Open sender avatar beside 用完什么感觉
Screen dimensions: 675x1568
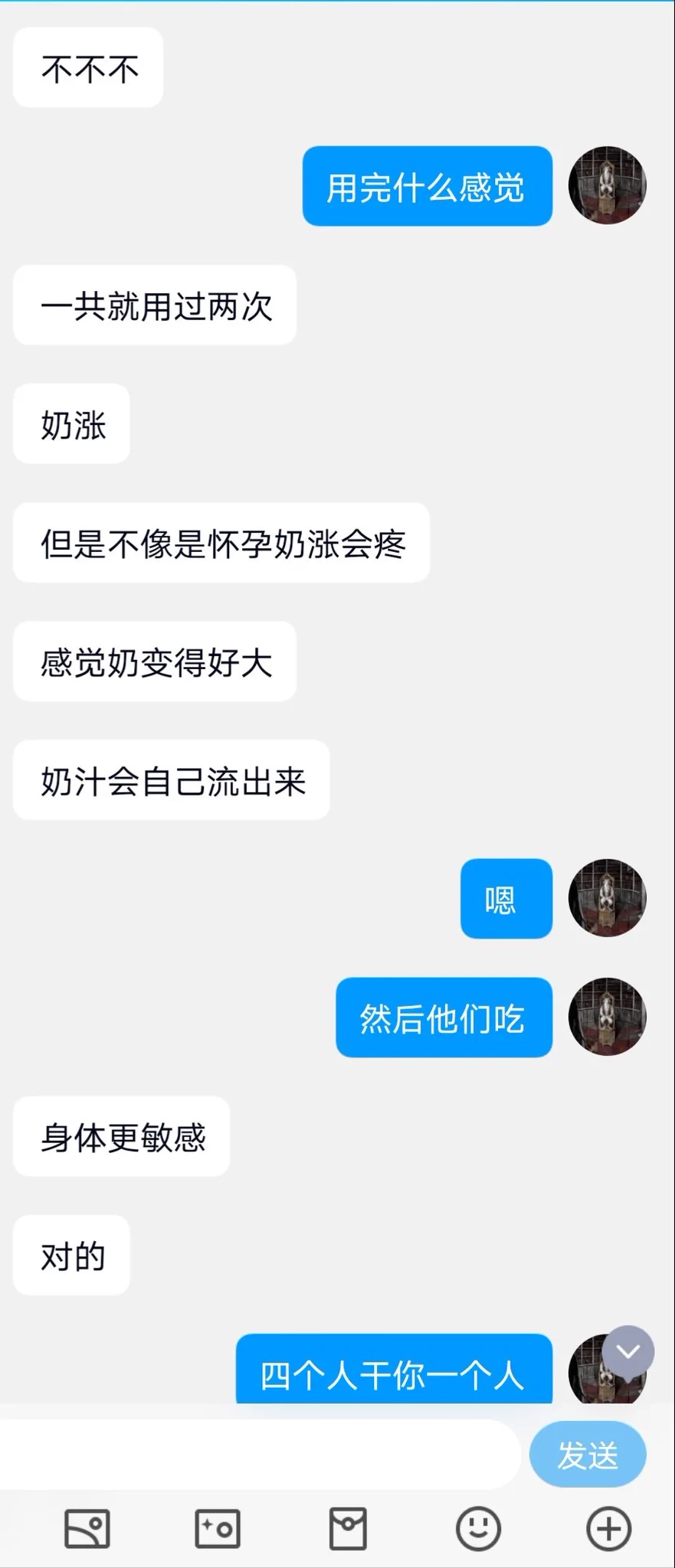pos(607,185)
